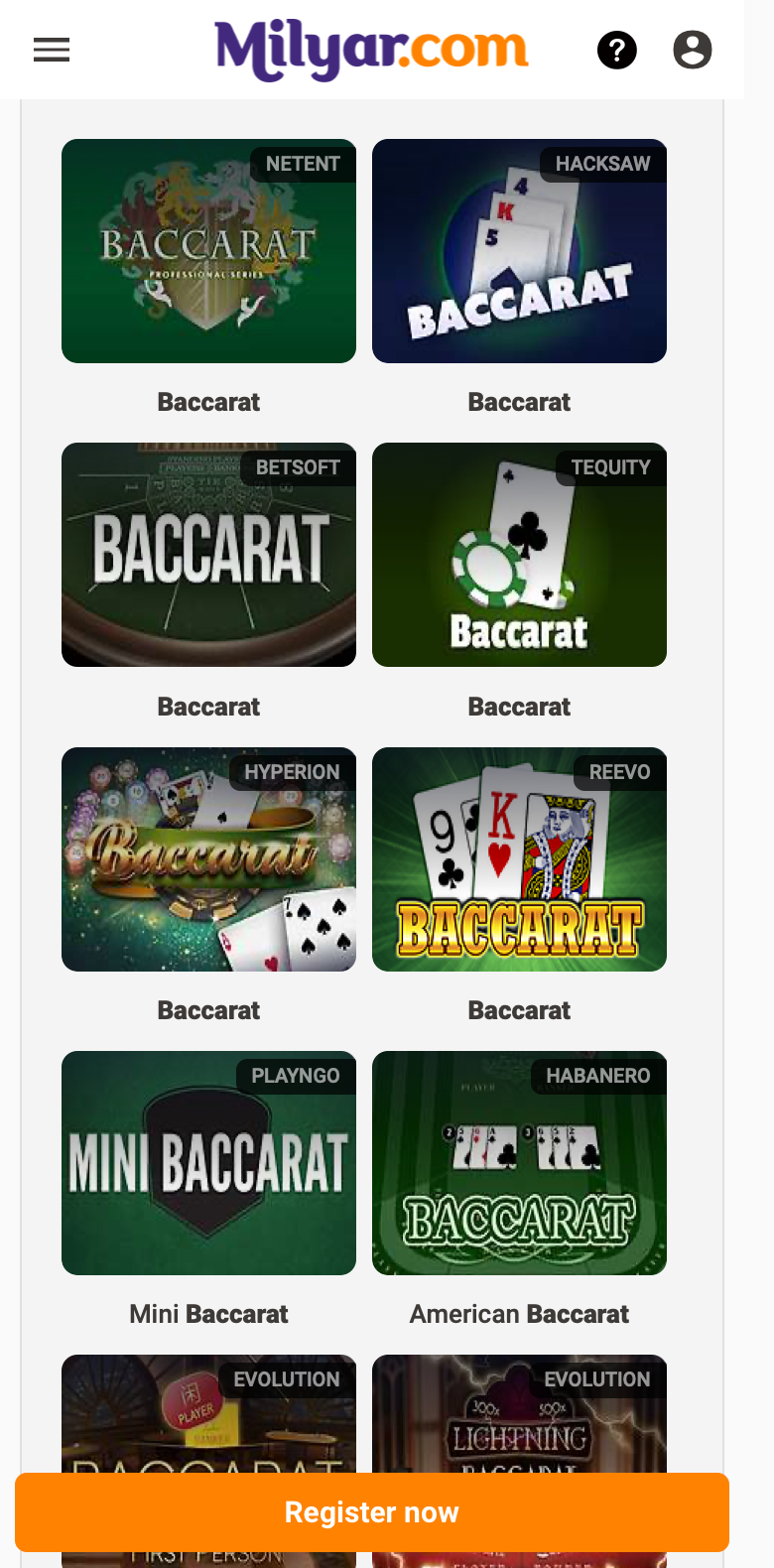The width and height of the screenshot is (774, 1568).
Task: Play the Reevo Baccarat game
Action: click(x=519, y=859)
